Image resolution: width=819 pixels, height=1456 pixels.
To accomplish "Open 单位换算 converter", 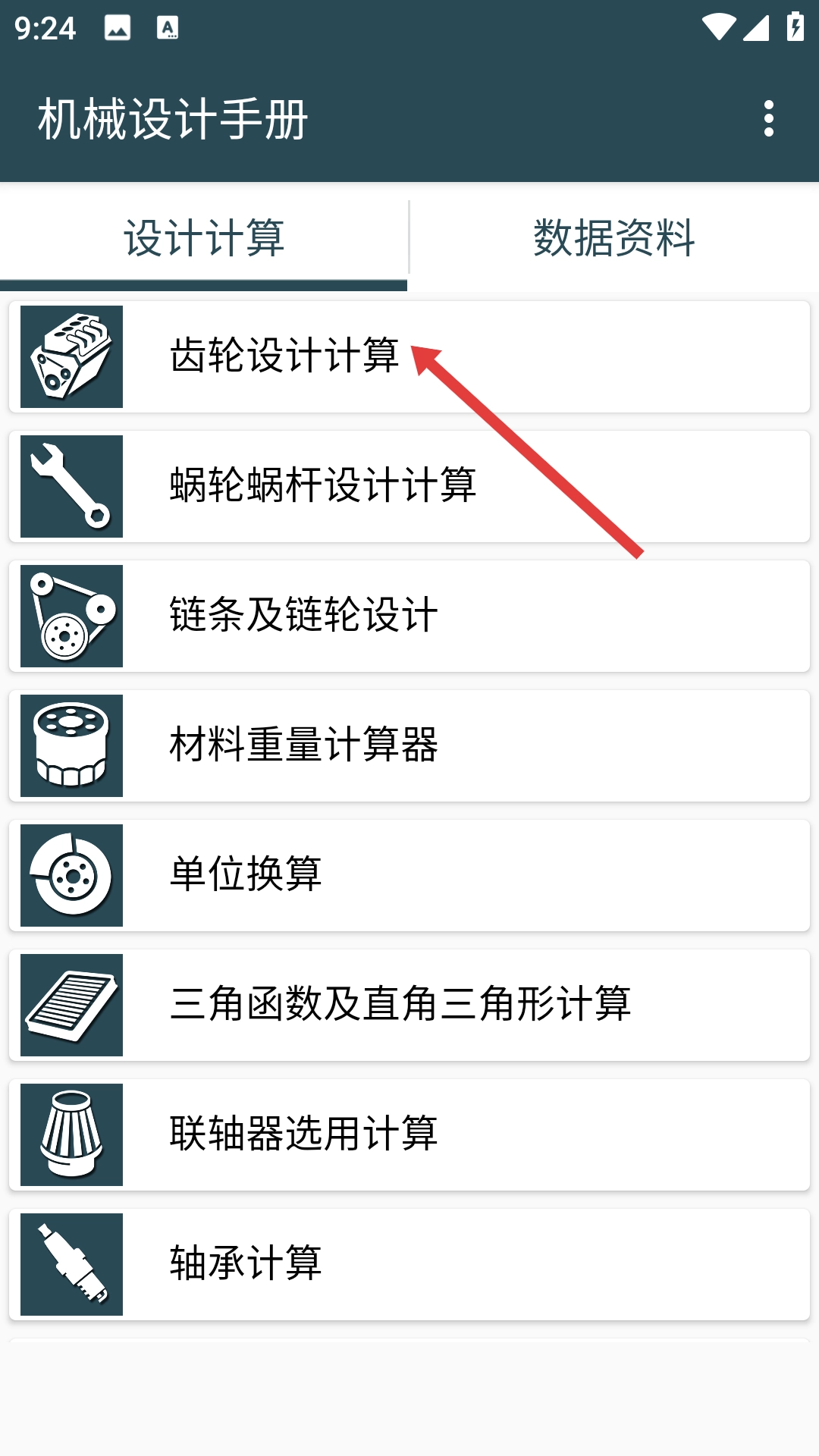I will click(x=409, y=875).
